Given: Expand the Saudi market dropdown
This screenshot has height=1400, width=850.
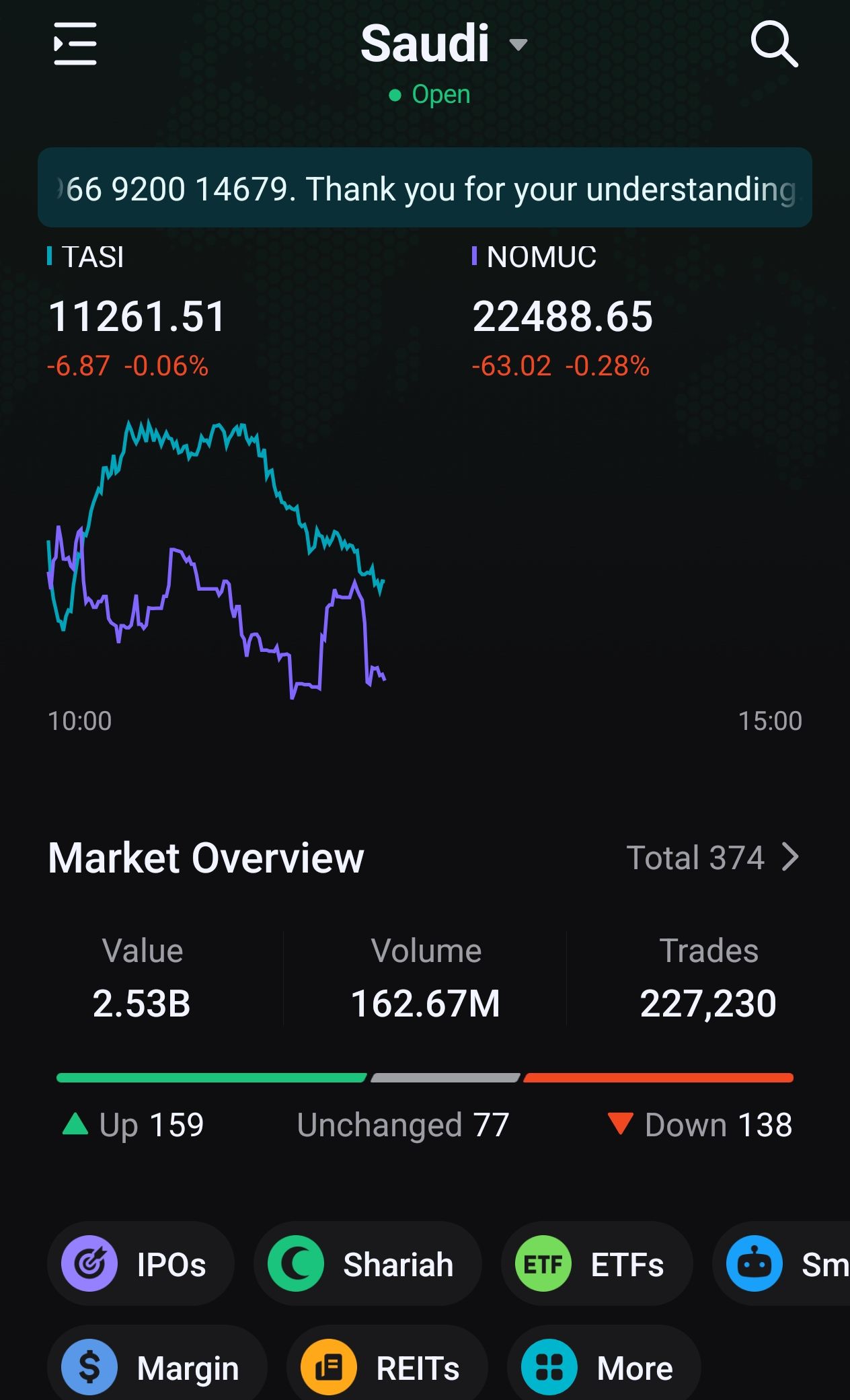Looking at the screenshot, I should click(444, 44).
